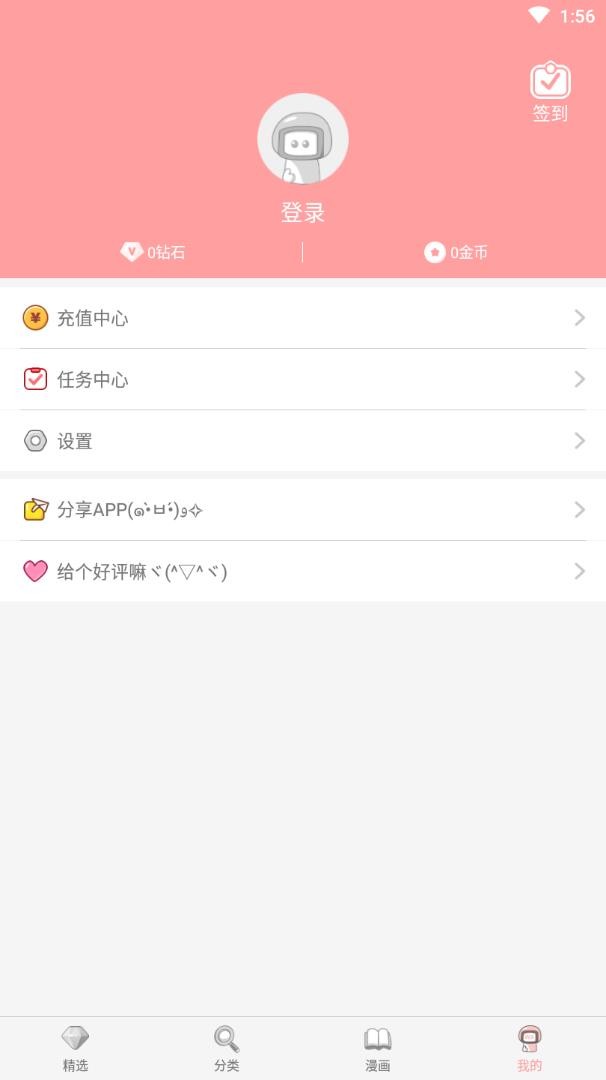Select the 我的 tab
The image size is (606, 1080).
[x=529, y=1048]
